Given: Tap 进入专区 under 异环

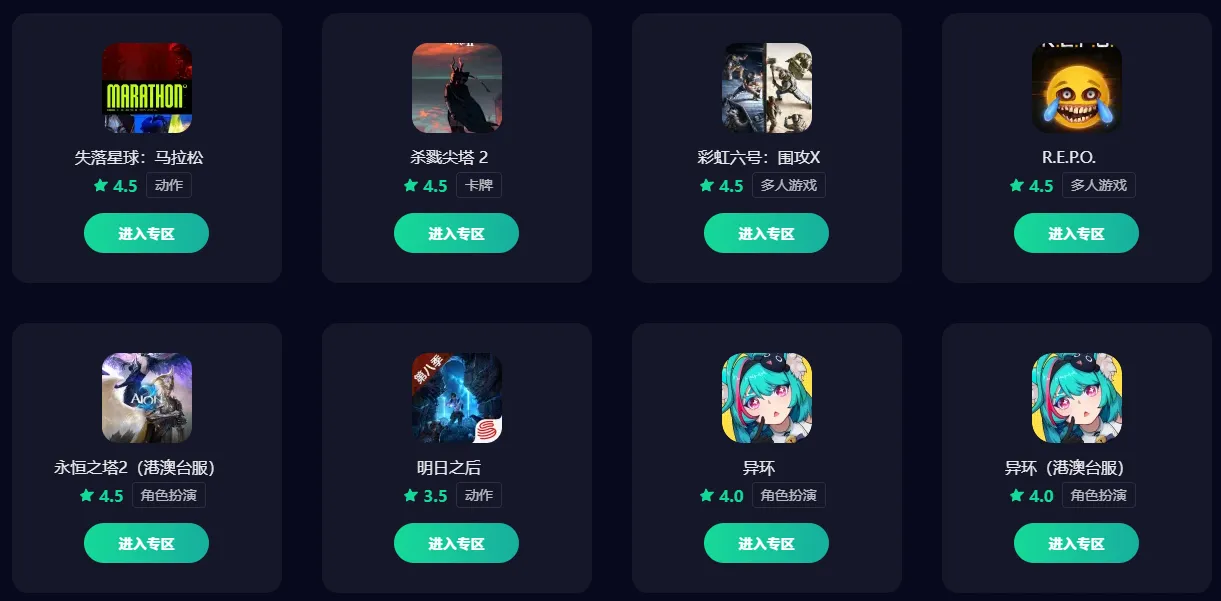Looking at the screenshot, I should point(766,543).
